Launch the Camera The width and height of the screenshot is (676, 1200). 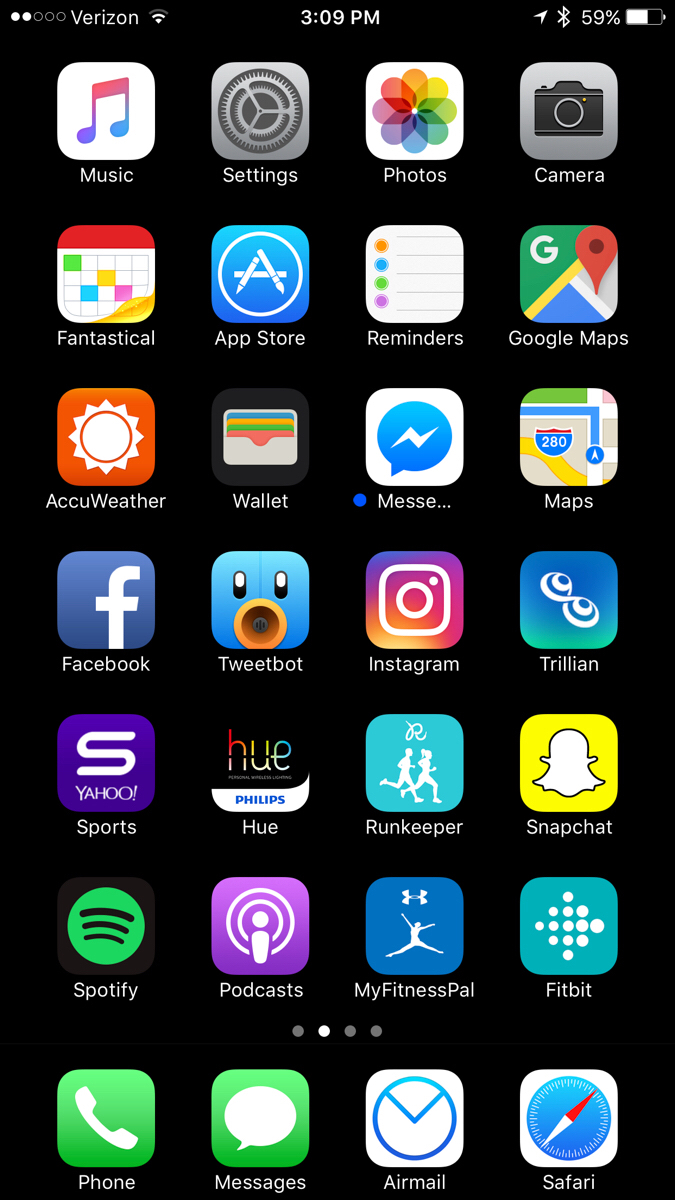point(569,111)
